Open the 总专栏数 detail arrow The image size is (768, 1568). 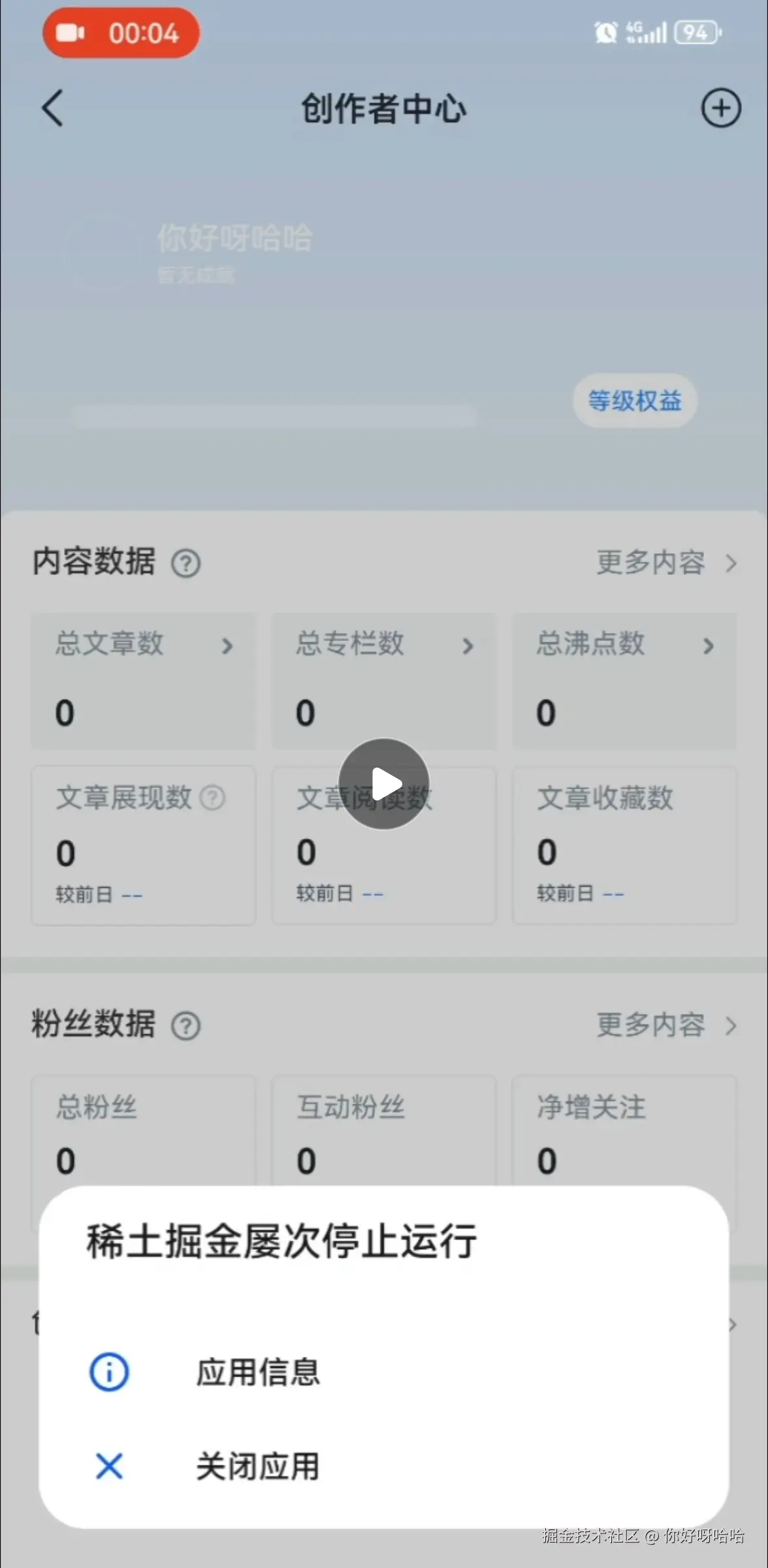(468, 647)
